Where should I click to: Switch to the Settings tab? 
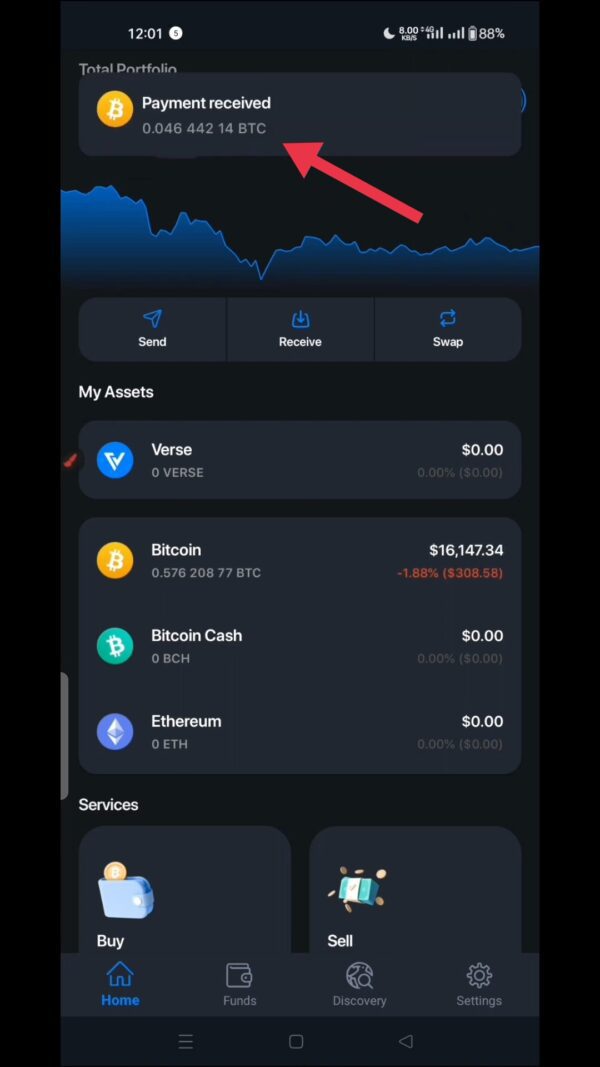click(479, 984)
